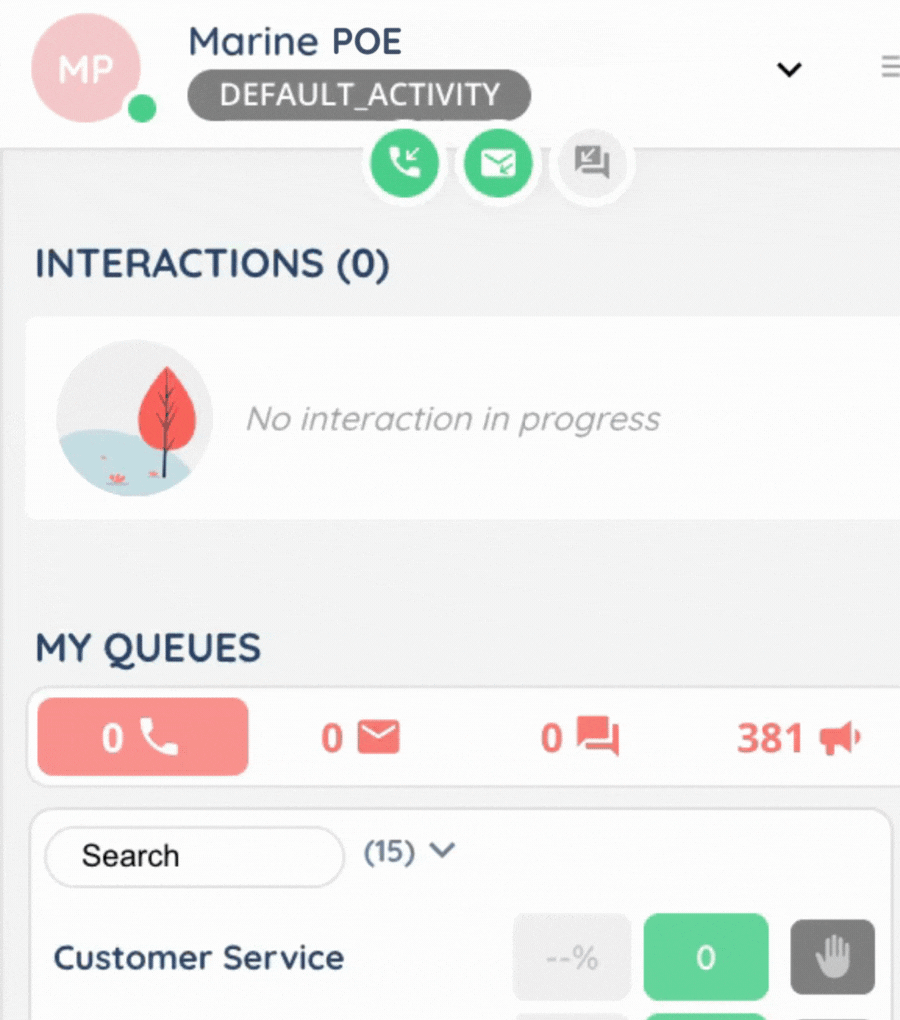The height and width of the screenshot is (1020, 900).
Task: Open the Customer Service queue
Action: pyautogui.click(x=198, y=958)
